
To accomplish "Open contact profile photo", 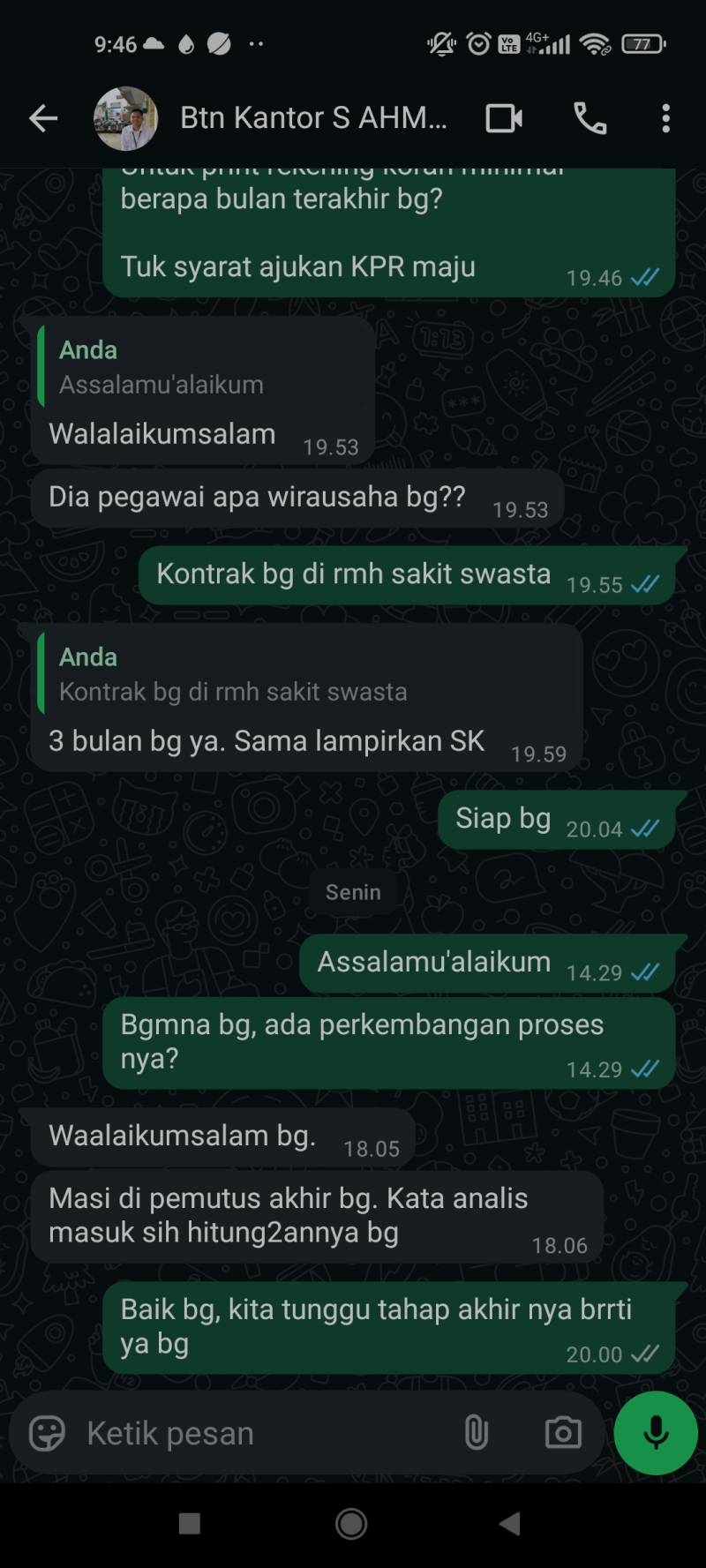I will point(126,118).
